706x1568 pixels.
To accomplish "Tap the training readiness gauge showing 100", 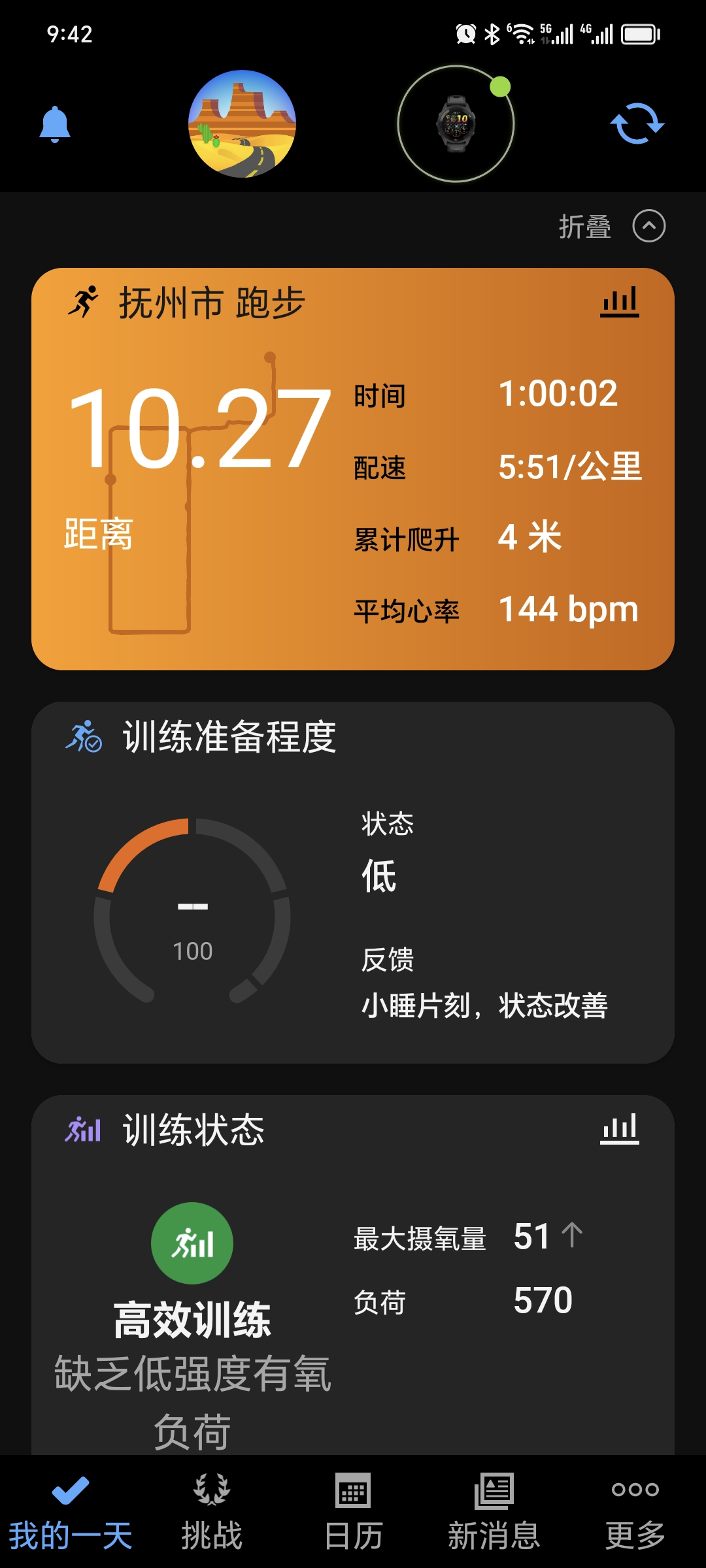I will click(x=193, y=908).
